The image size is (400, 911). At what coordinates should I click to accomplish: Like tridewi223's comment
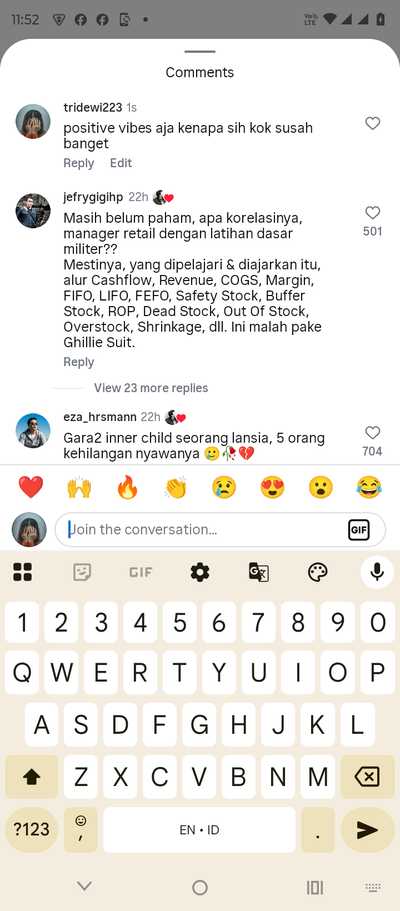[x=373, y=123]
